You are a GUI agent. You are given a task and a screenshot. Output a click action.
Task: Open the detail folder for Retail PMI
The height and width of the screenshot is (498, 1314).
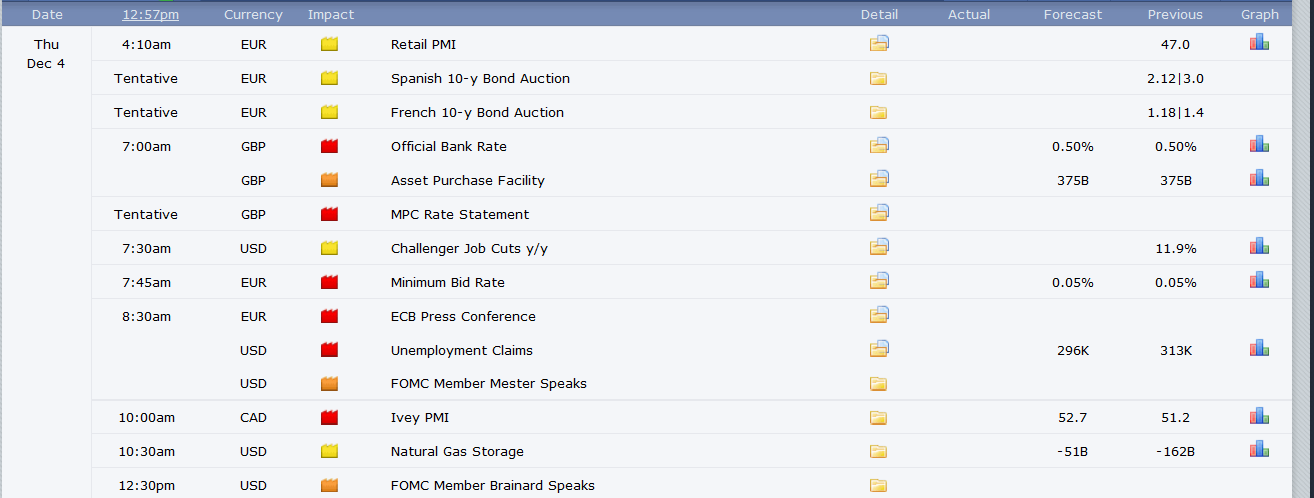click(879, 44)
